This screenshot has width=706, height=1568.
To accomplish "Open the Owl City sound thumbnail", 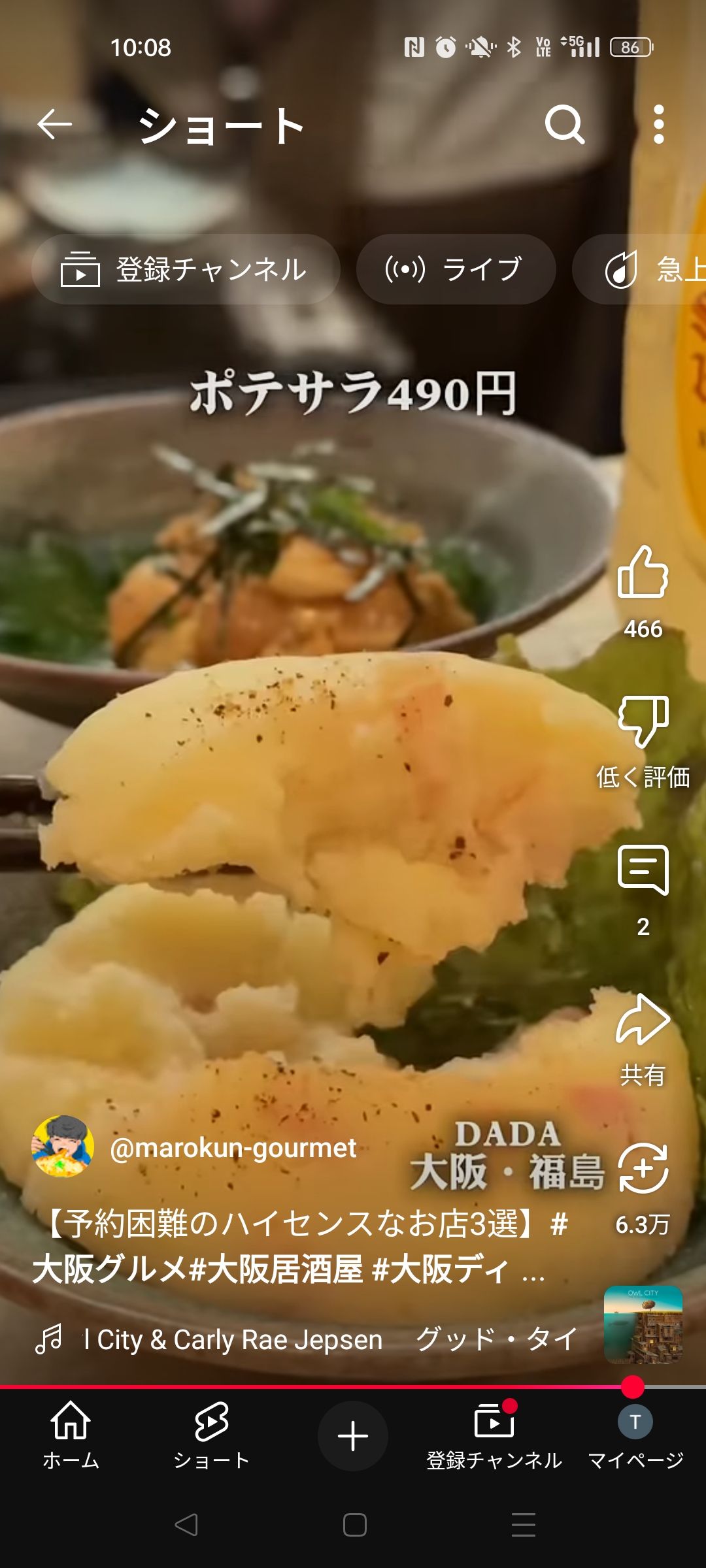I will pyautogui.click(x=643, y=1325).
